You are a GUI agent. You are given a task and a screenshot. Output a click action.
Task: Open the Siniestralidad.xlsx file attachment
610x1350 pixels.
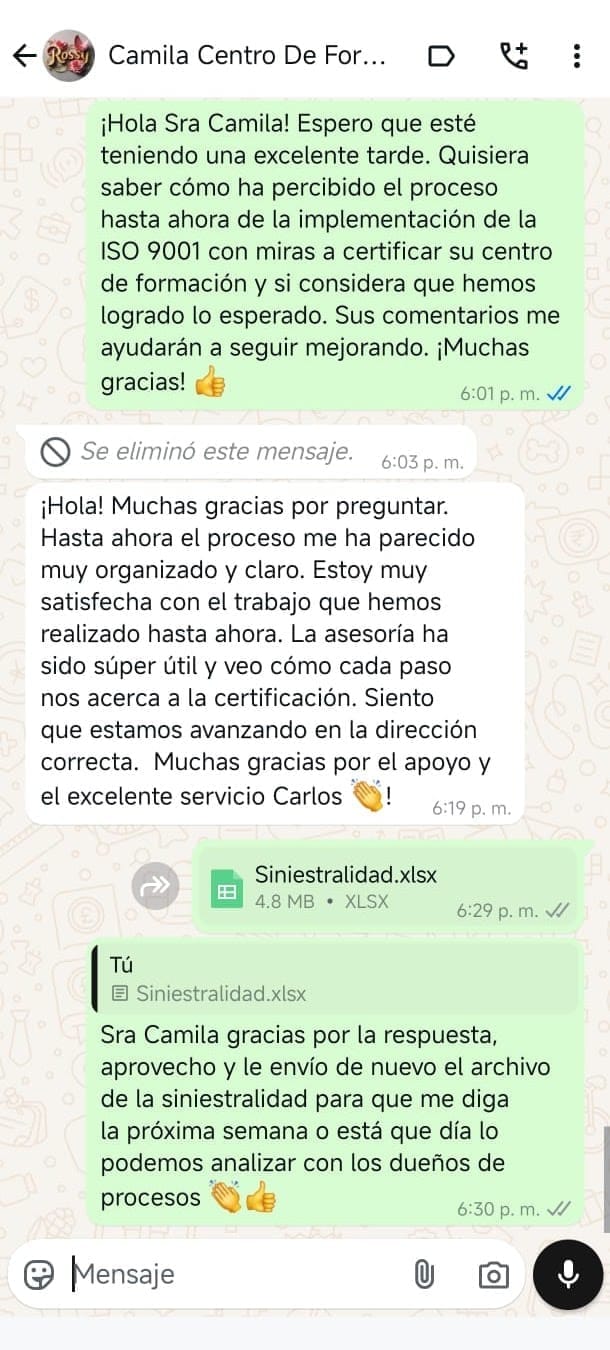(345, 887)
